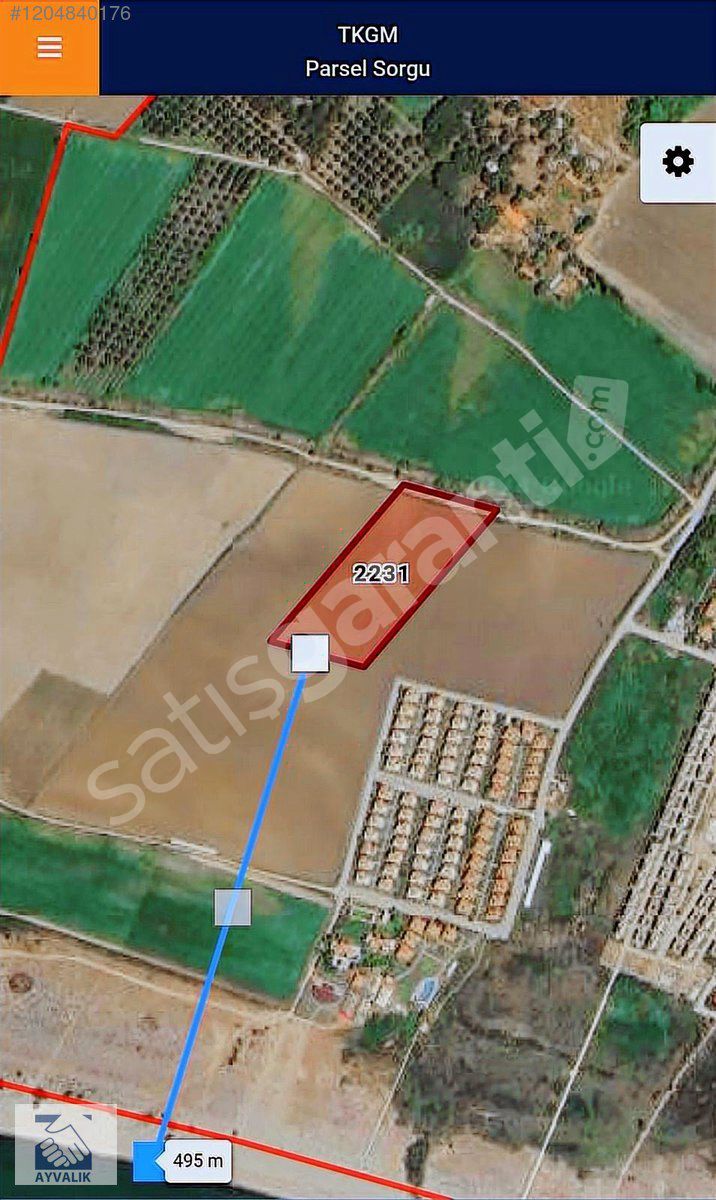Select parcel 2231 on the map
This screenshot has width=716, height=1200.
pyautogui.click(x=383, y=573)
